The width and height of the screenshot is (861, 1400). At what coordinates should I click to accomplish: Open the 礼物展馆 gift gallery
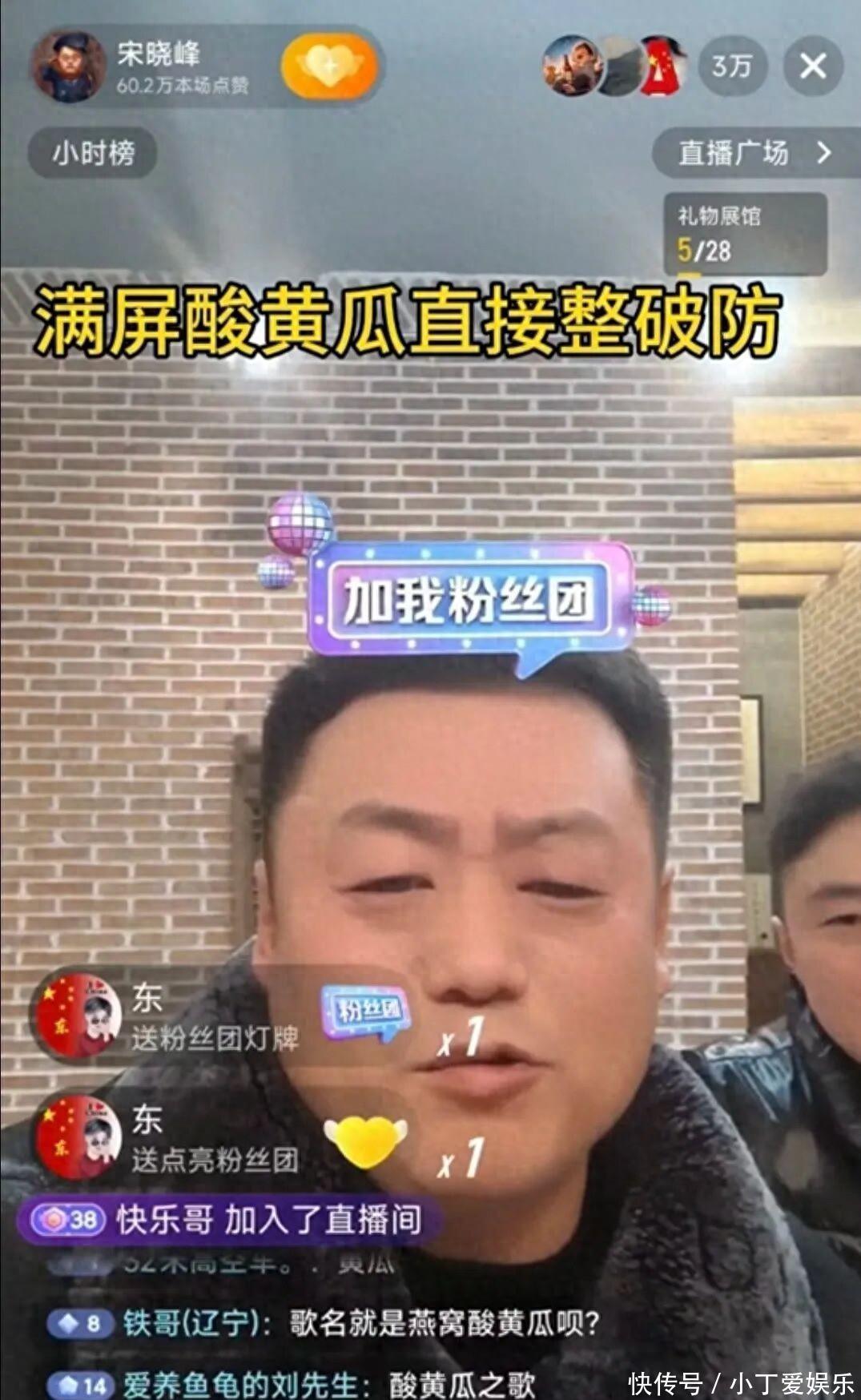[744, 234]
